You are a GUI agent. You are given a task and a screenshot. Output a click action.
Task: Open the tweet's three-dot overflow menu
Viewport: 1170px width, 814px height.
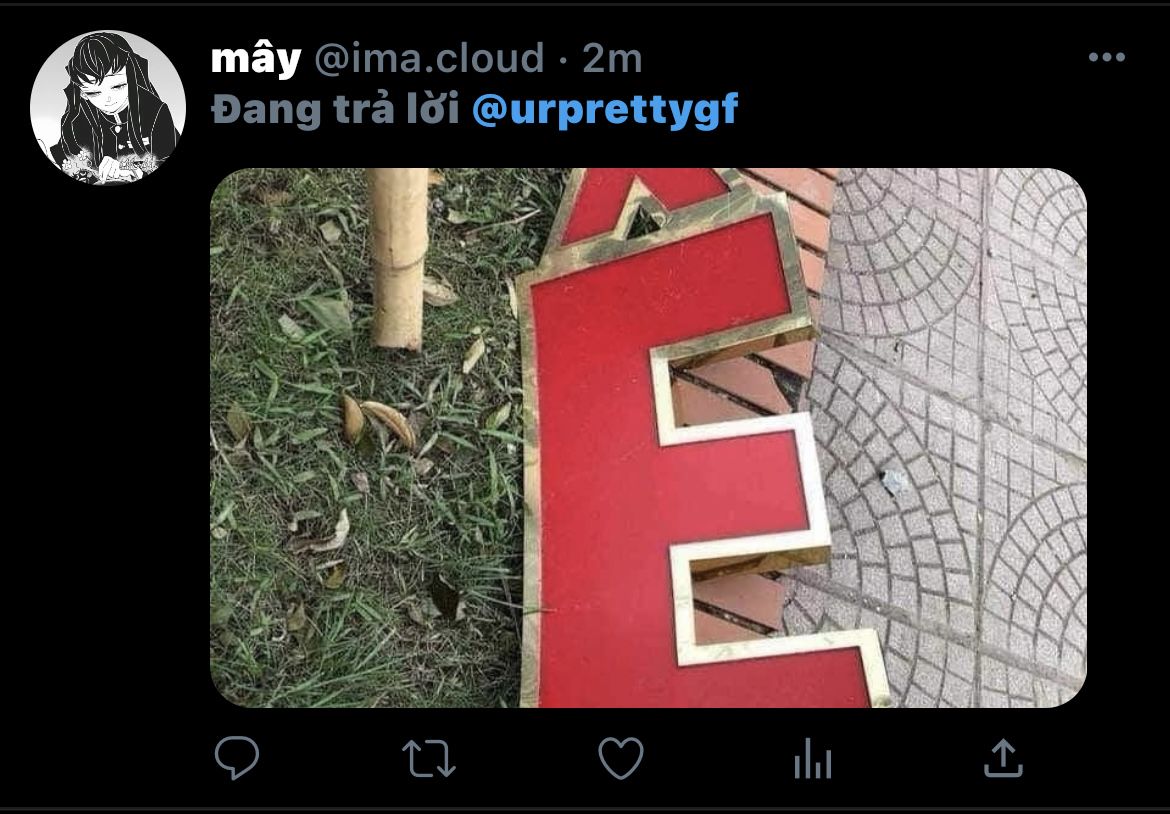pos(1106,58)
